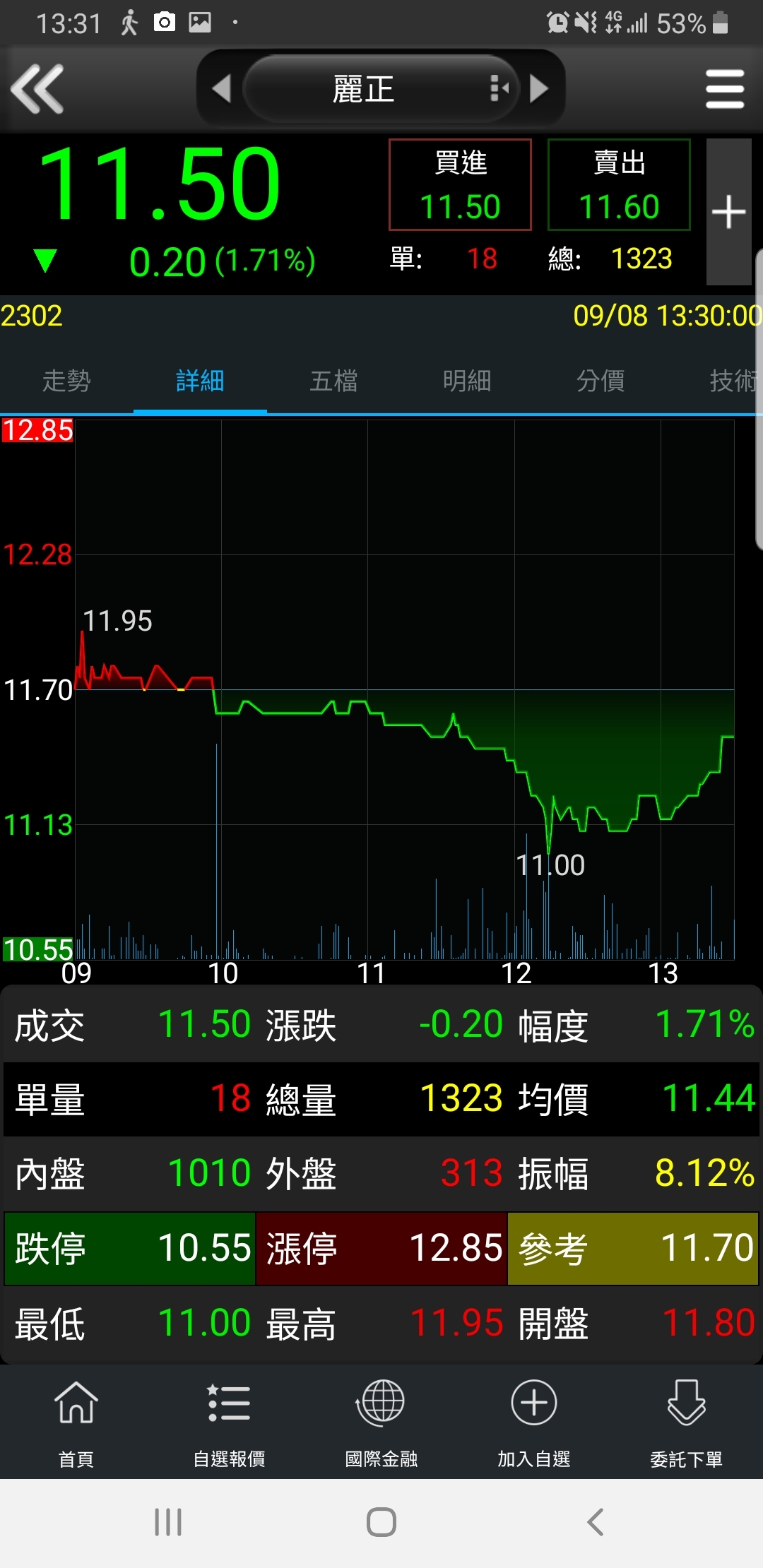Tap the system back button

[596, 1522]
